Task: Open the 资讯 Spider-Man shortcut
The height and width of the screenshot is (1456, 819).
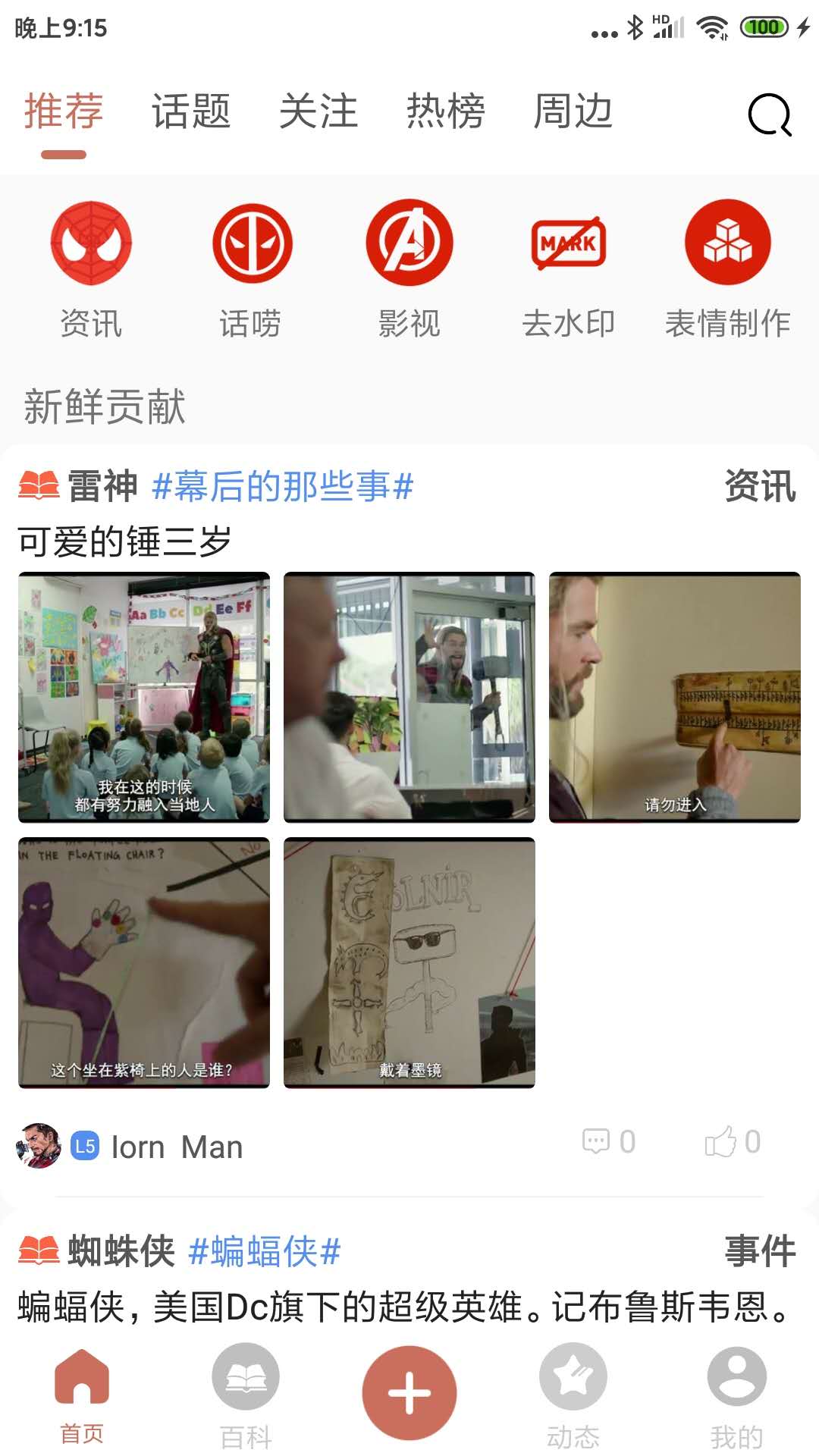Action: pos(91,243)
